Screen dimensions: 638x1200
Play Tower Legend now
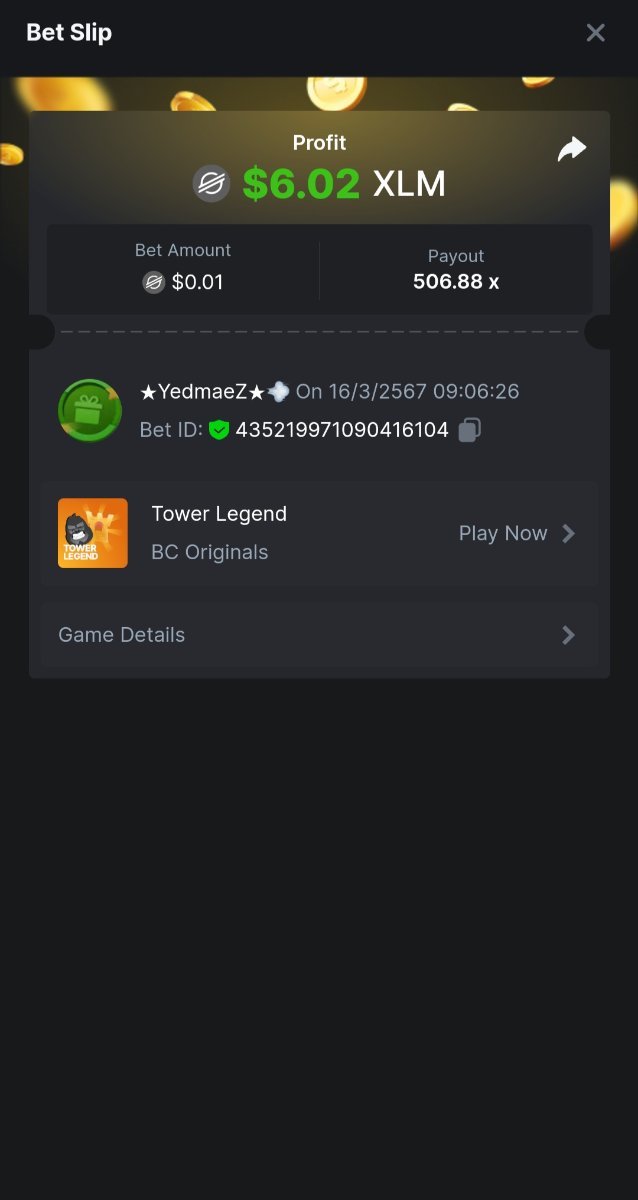pos(516,533)
